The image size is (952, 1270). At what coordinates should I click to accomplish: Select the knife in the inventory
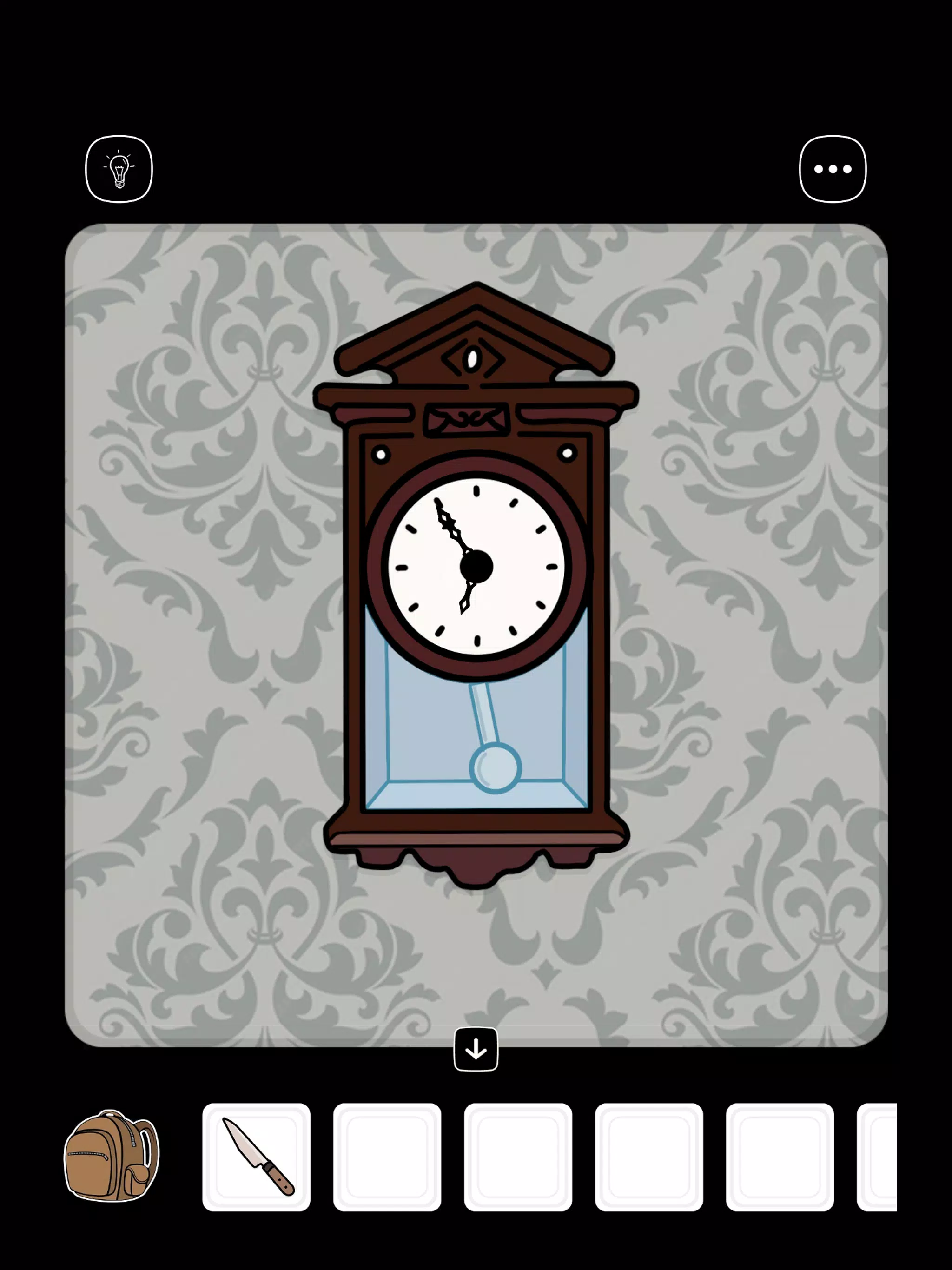257,1157
